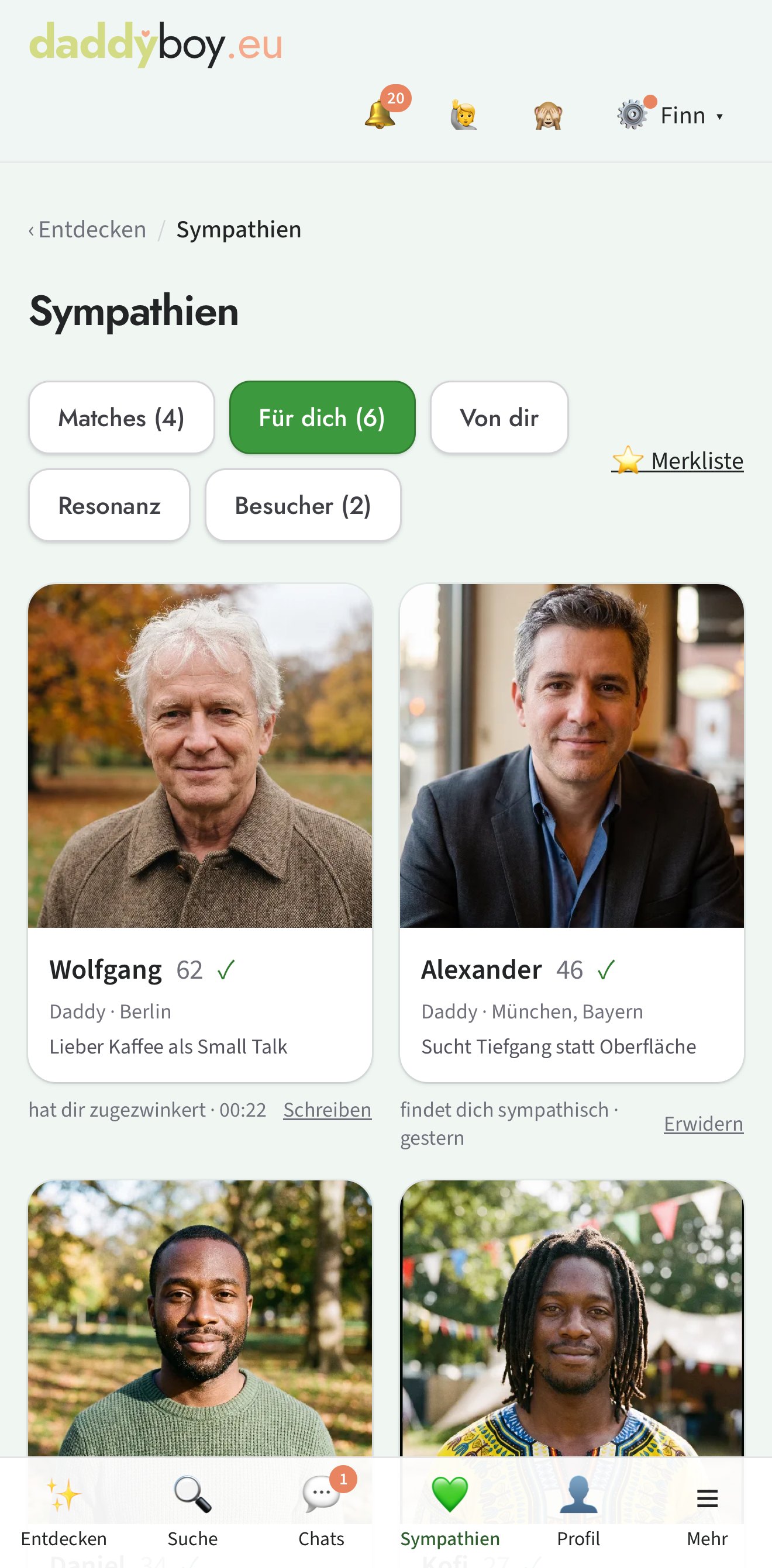Open the Resonanz tab
This screenshot has width=772, height=1568.
(x=109, y=505)
